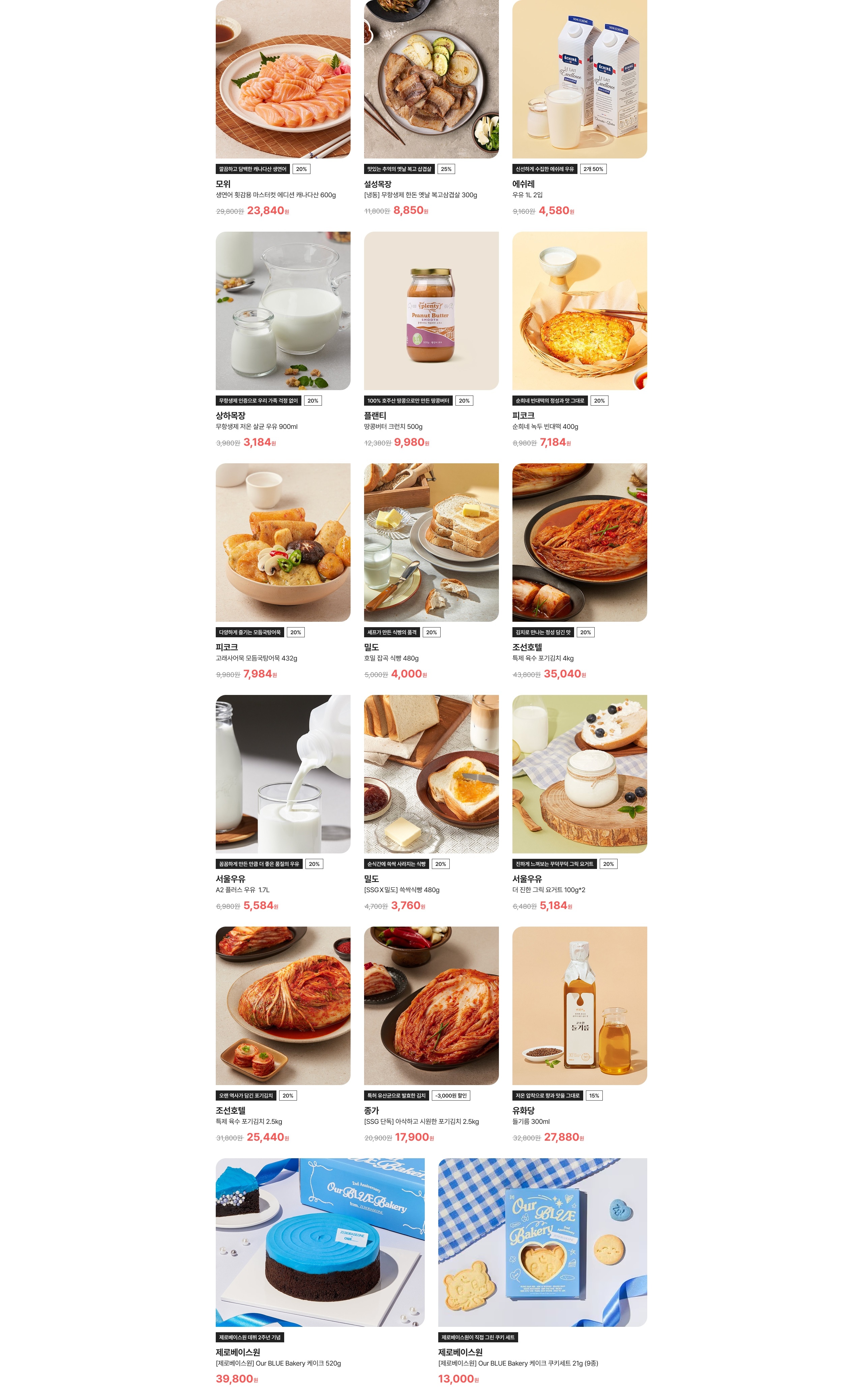Open 종가 아삭하고 시원한 포기김치 2.5kg
This screenshot has height=1400, width=863.
(431, 1005)
